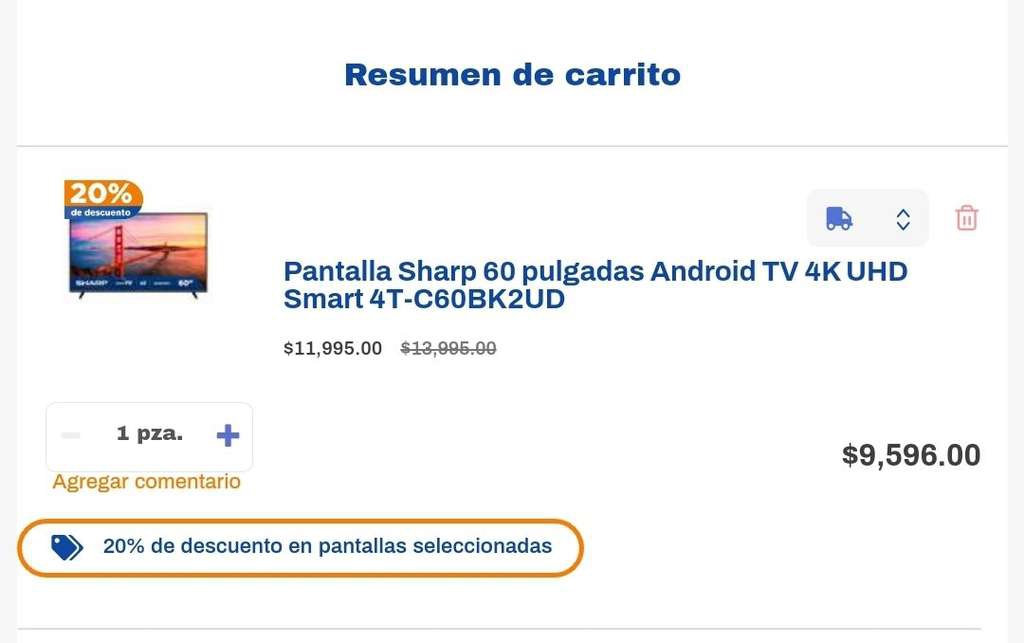Delete the Sharp TV from cart
Image resolution: width=1024 pixels, height=643 pixels.
(967, 218)
